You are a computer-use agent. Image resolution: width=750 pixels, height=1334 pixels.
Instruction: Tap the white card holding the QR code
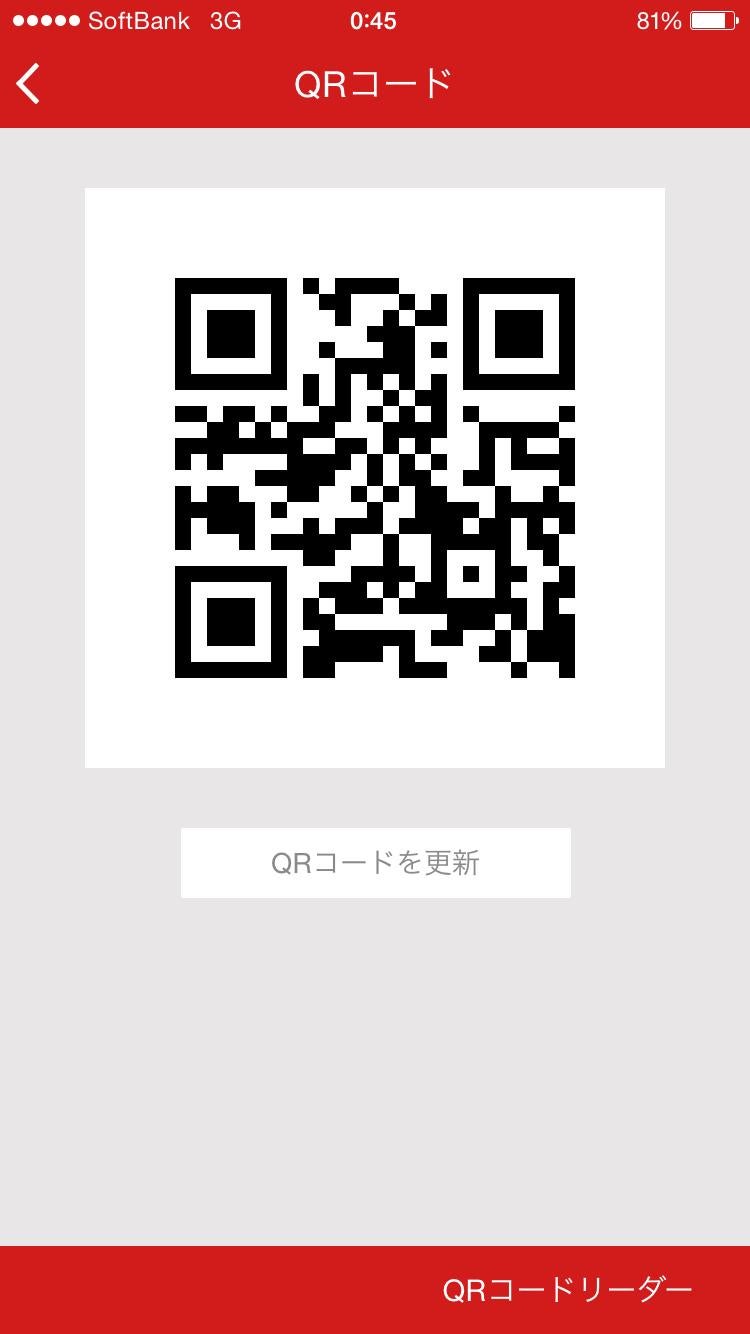click(375, 477)
